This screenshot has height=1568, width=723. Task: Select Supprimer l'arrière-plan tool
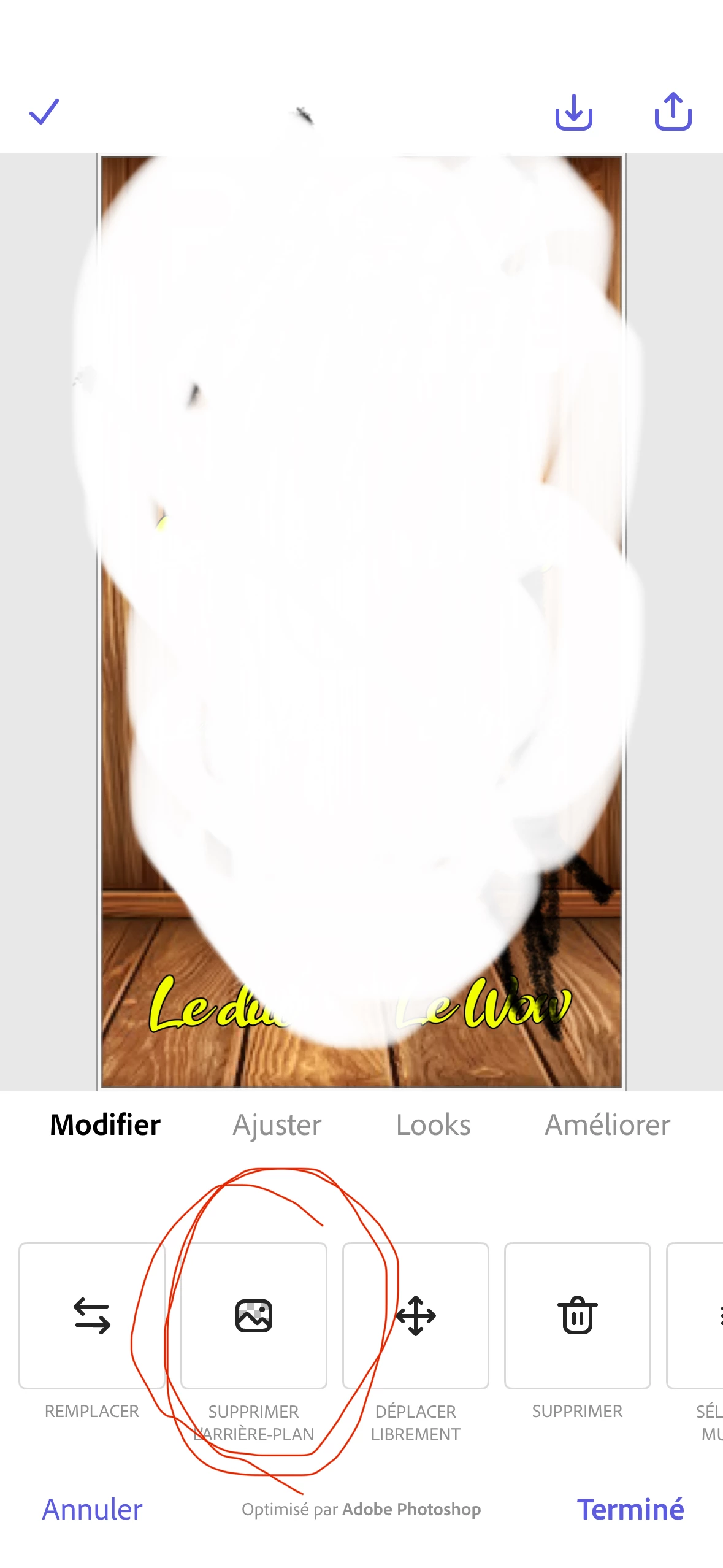[254, 1315]
